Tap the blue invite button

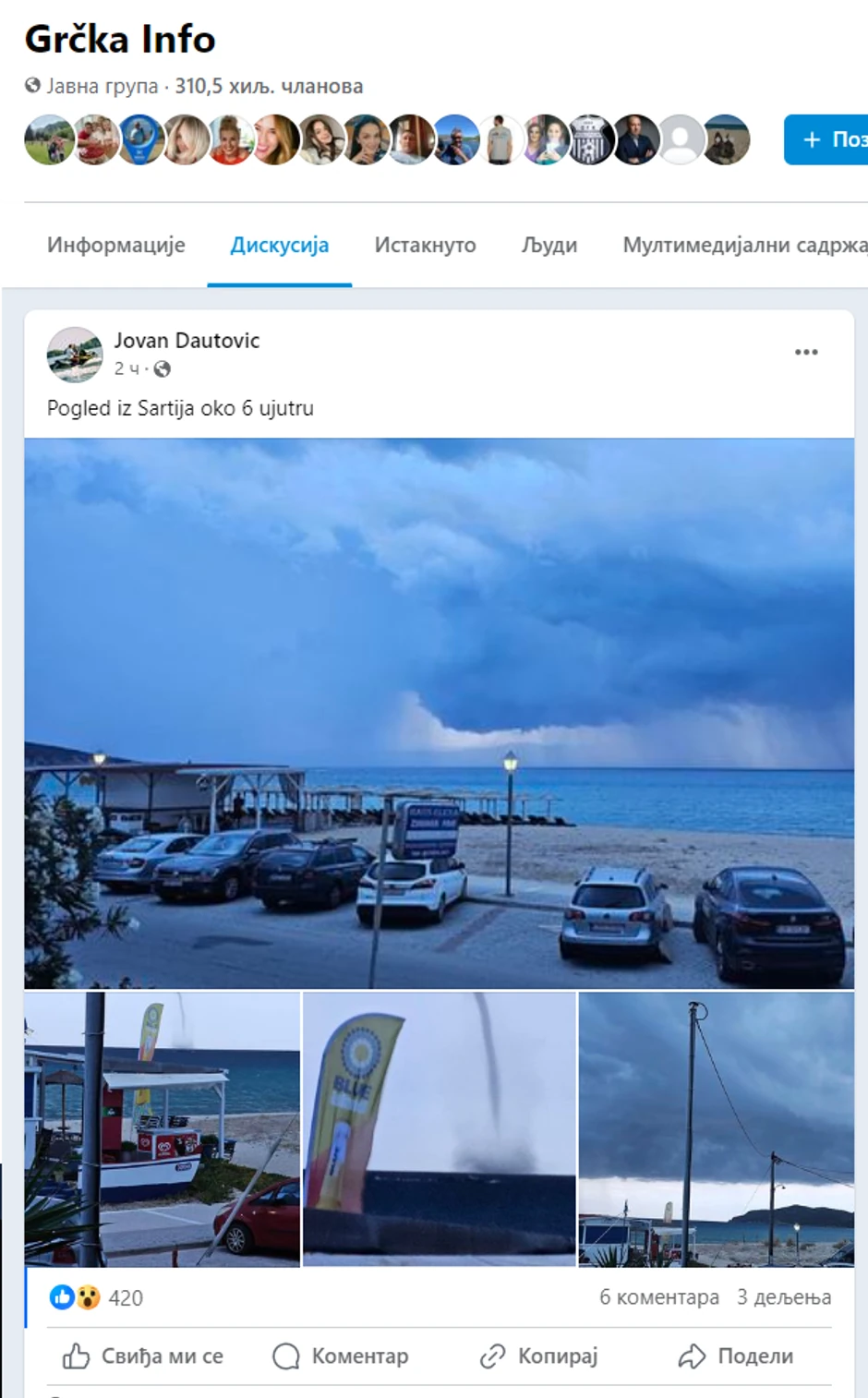coord(828,139)
